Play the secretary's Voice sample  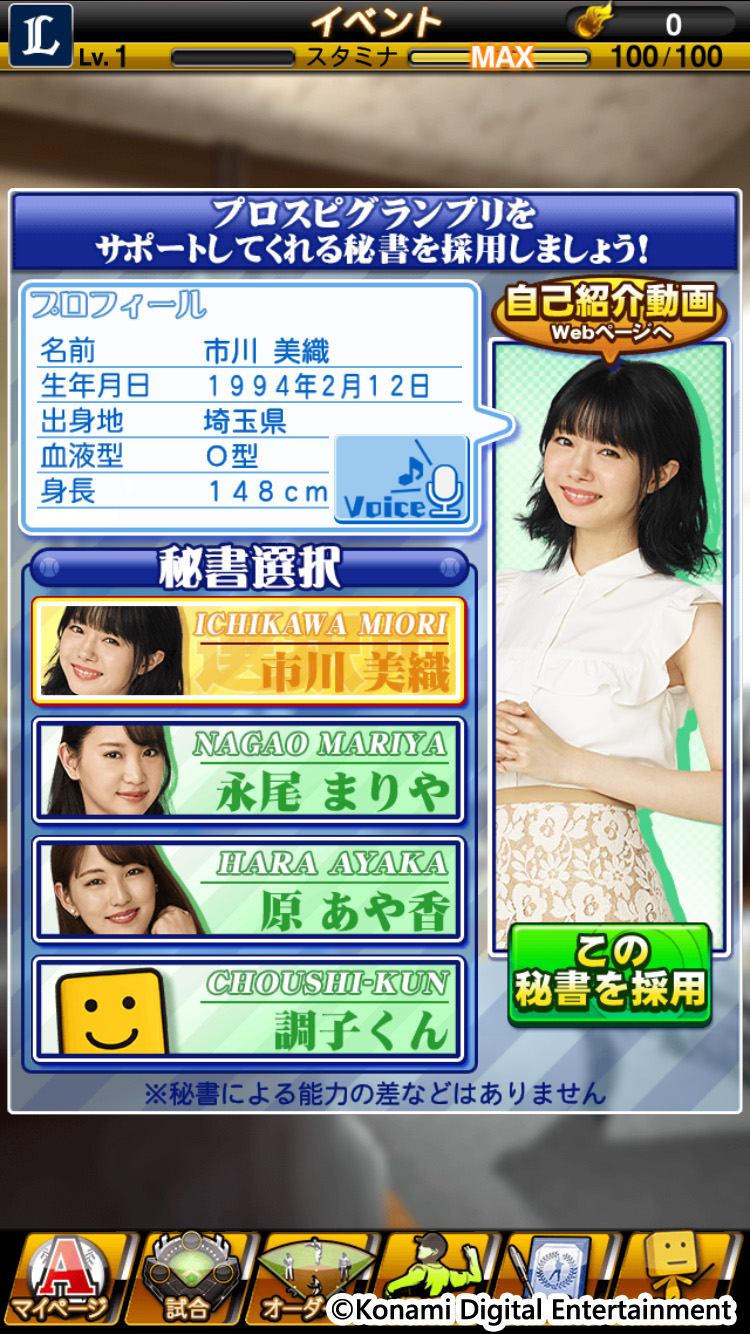coord(400,479)
